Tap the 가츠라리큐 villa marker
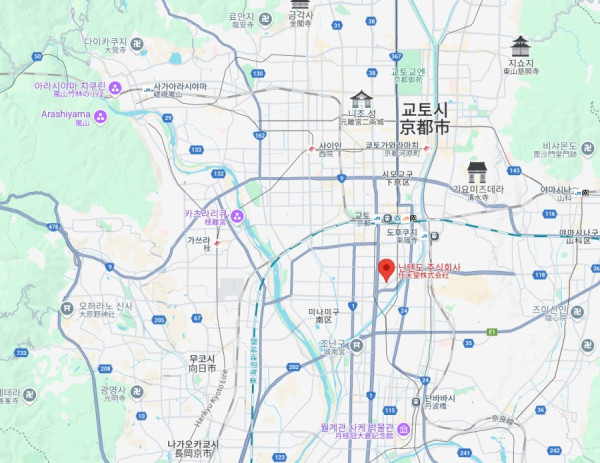The image size is (600, 463). tap(238, 216)
